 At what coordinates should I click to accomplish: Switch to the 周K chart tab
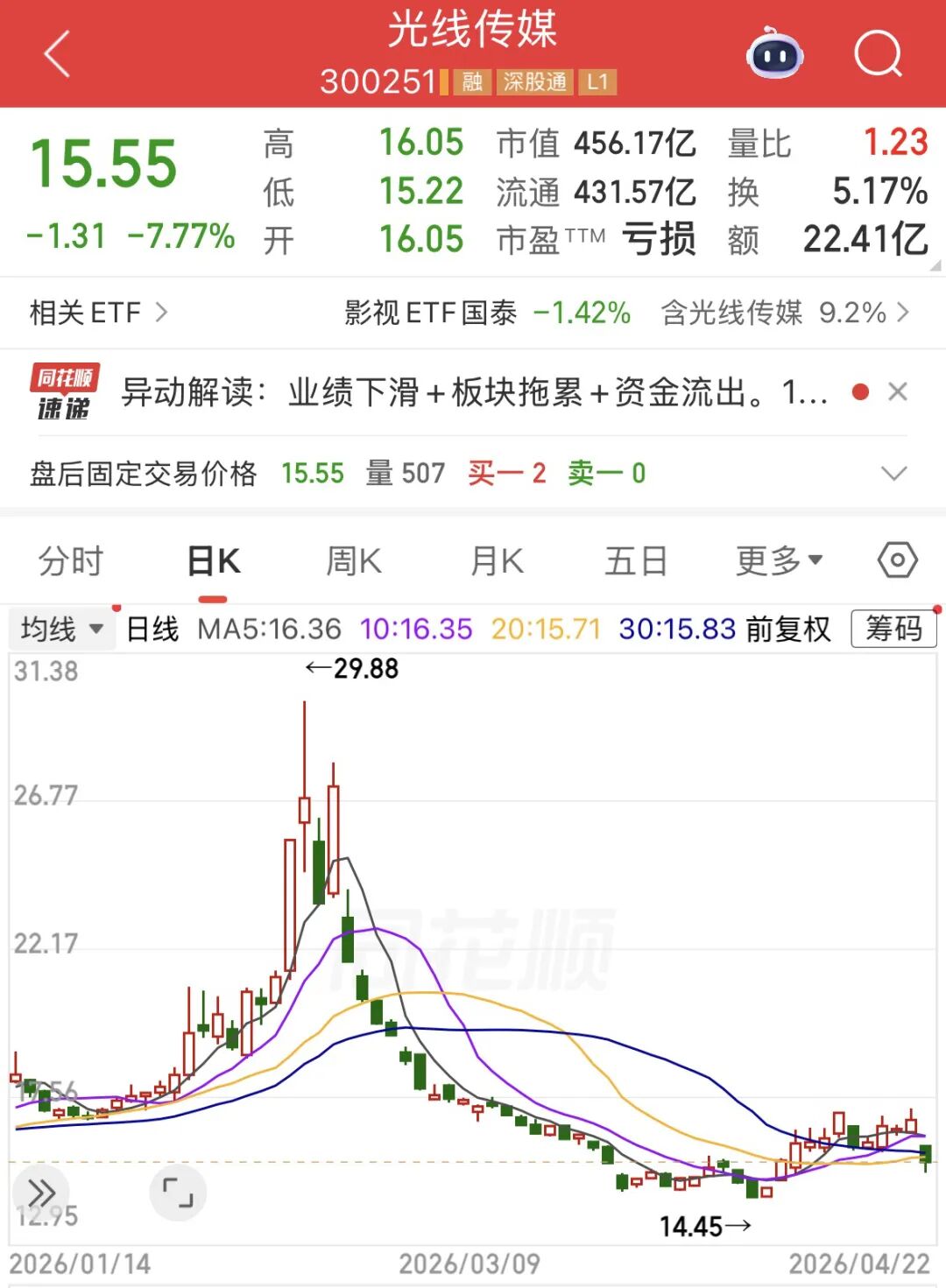(x=354, y=561)
